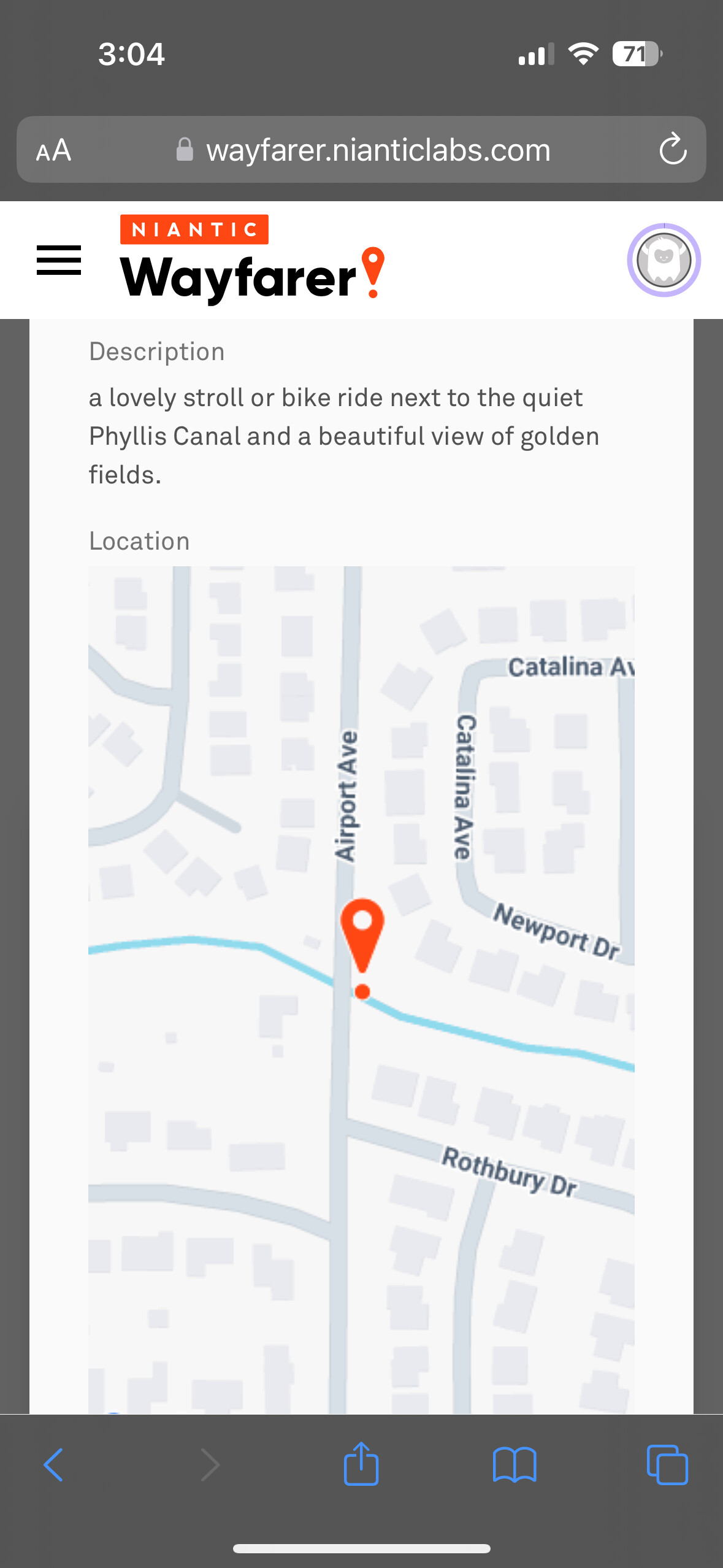Reload the Wayfarer page
The image size is (723, 1568).
click(673, 149)
